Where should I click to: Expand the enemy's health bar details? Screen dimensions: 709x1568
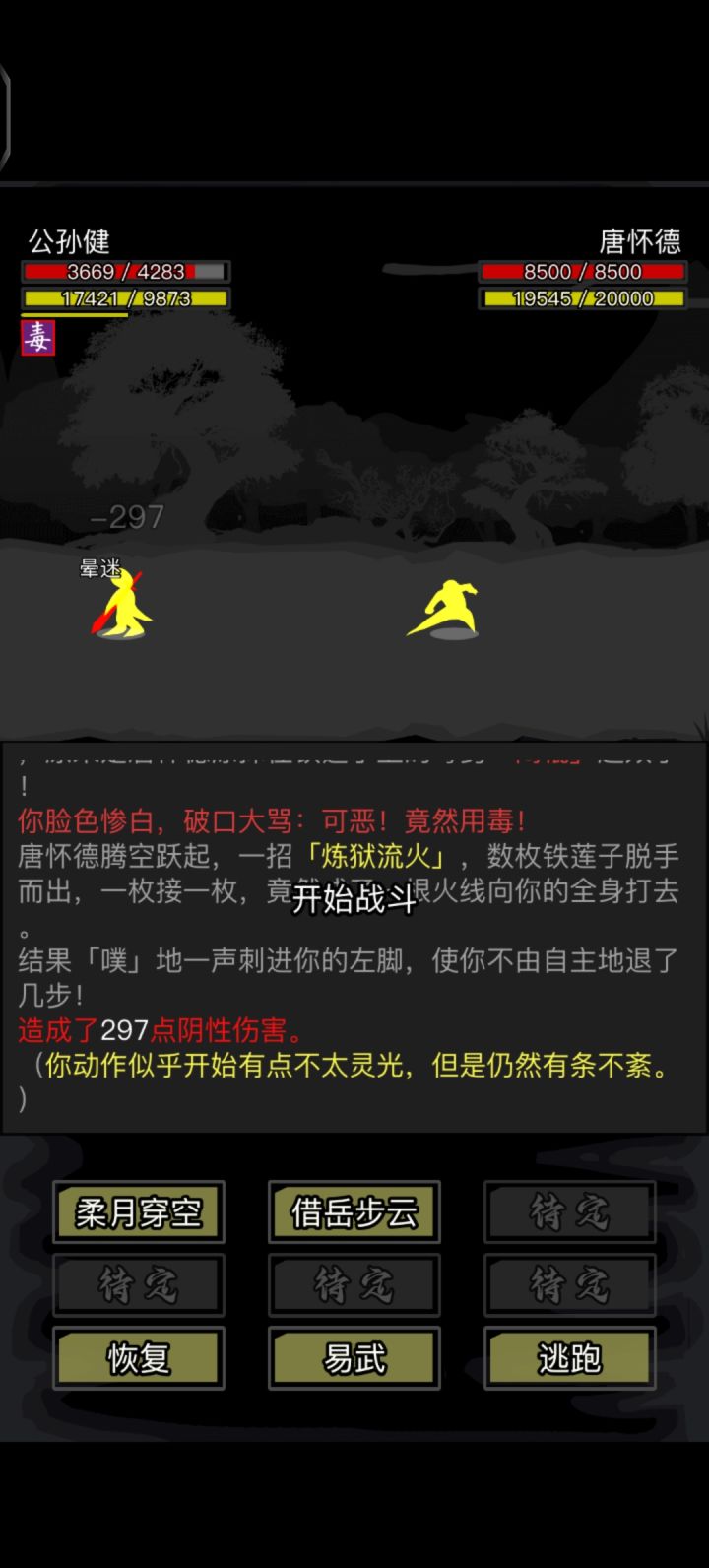click(580, 273)
